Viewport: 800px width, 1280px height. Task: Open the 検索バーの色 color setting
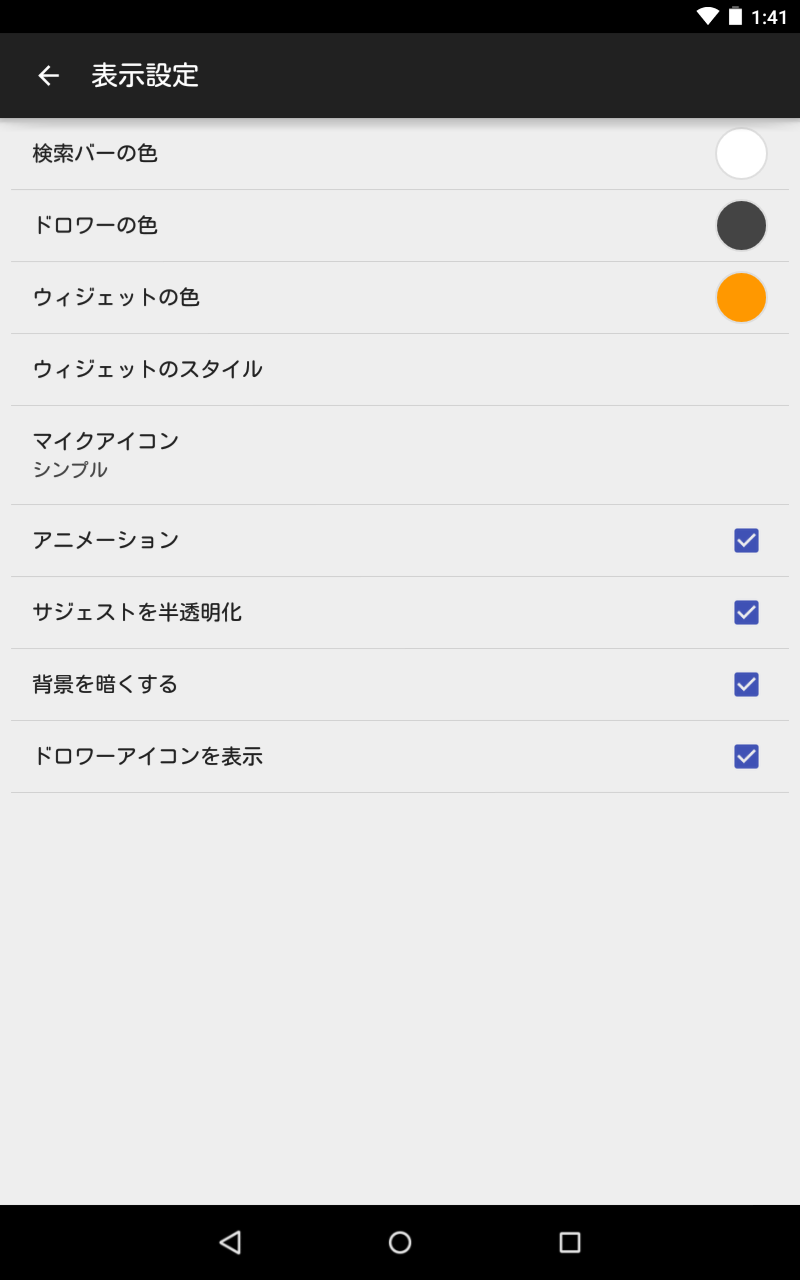pyautogui.click(x=400, y=154)
